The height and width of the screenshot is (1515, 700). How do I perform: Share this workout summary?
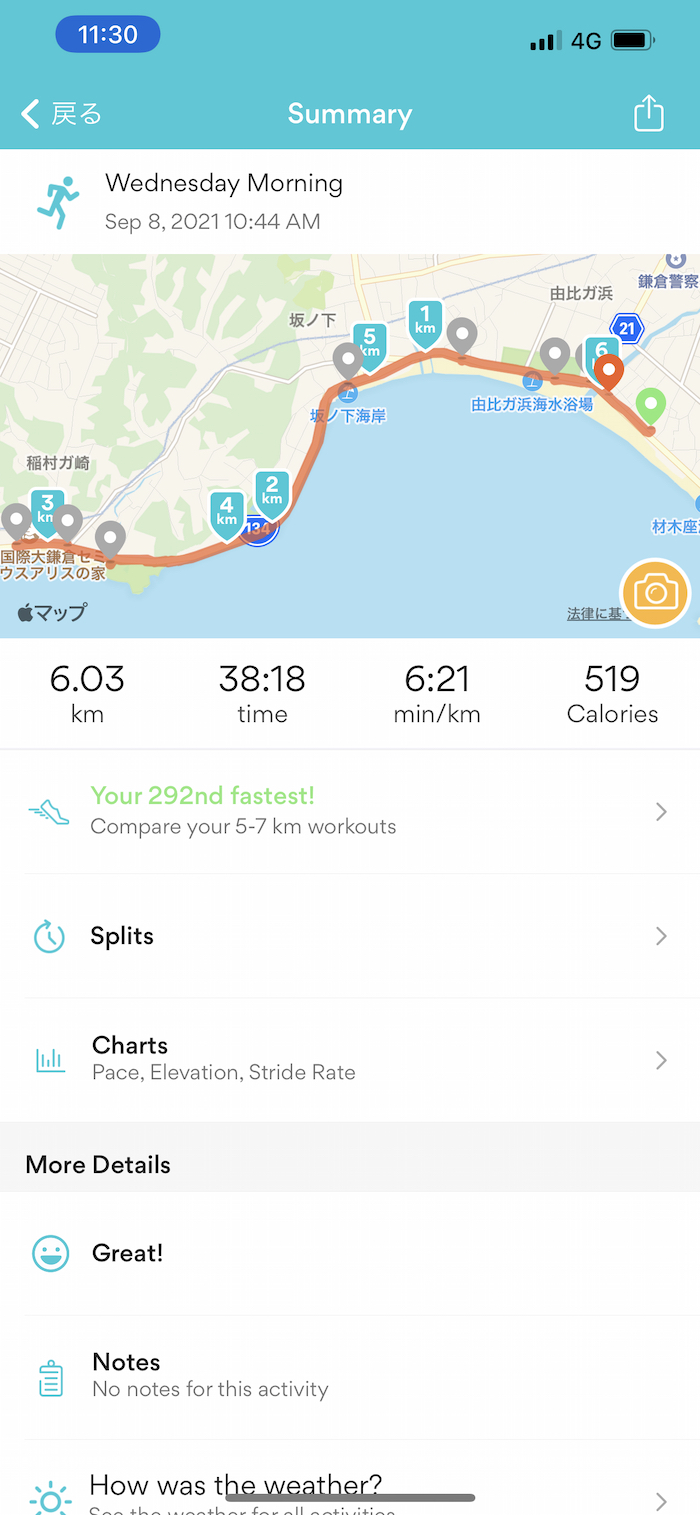coord(649,113)
